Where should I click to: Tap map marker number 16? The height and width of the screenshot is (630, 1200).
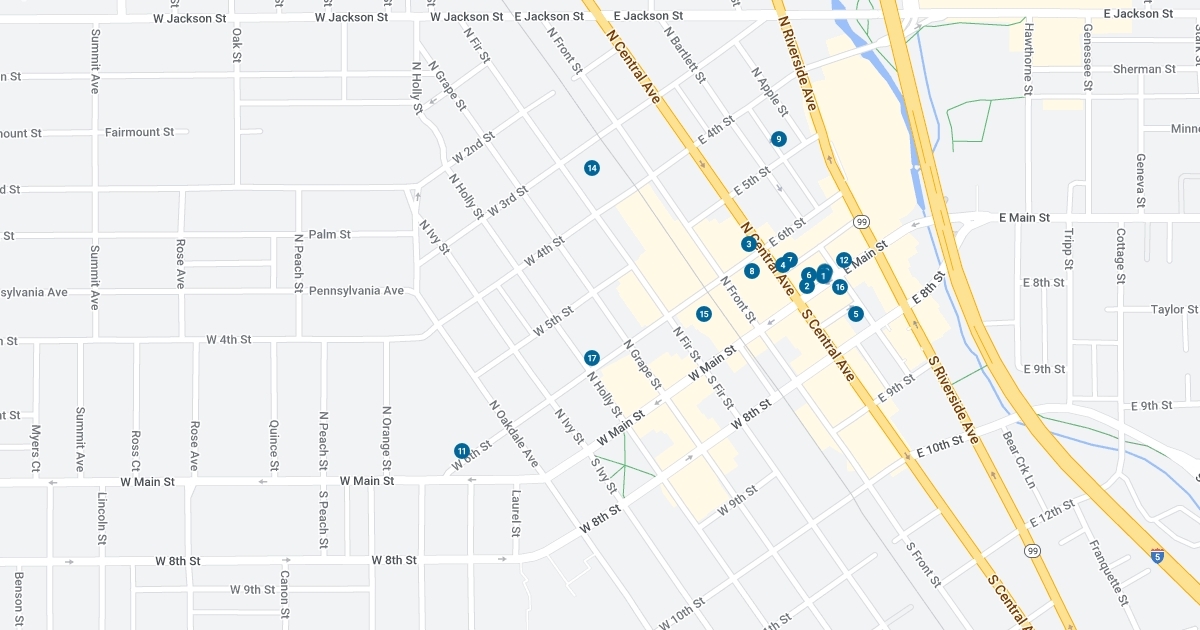840,287
